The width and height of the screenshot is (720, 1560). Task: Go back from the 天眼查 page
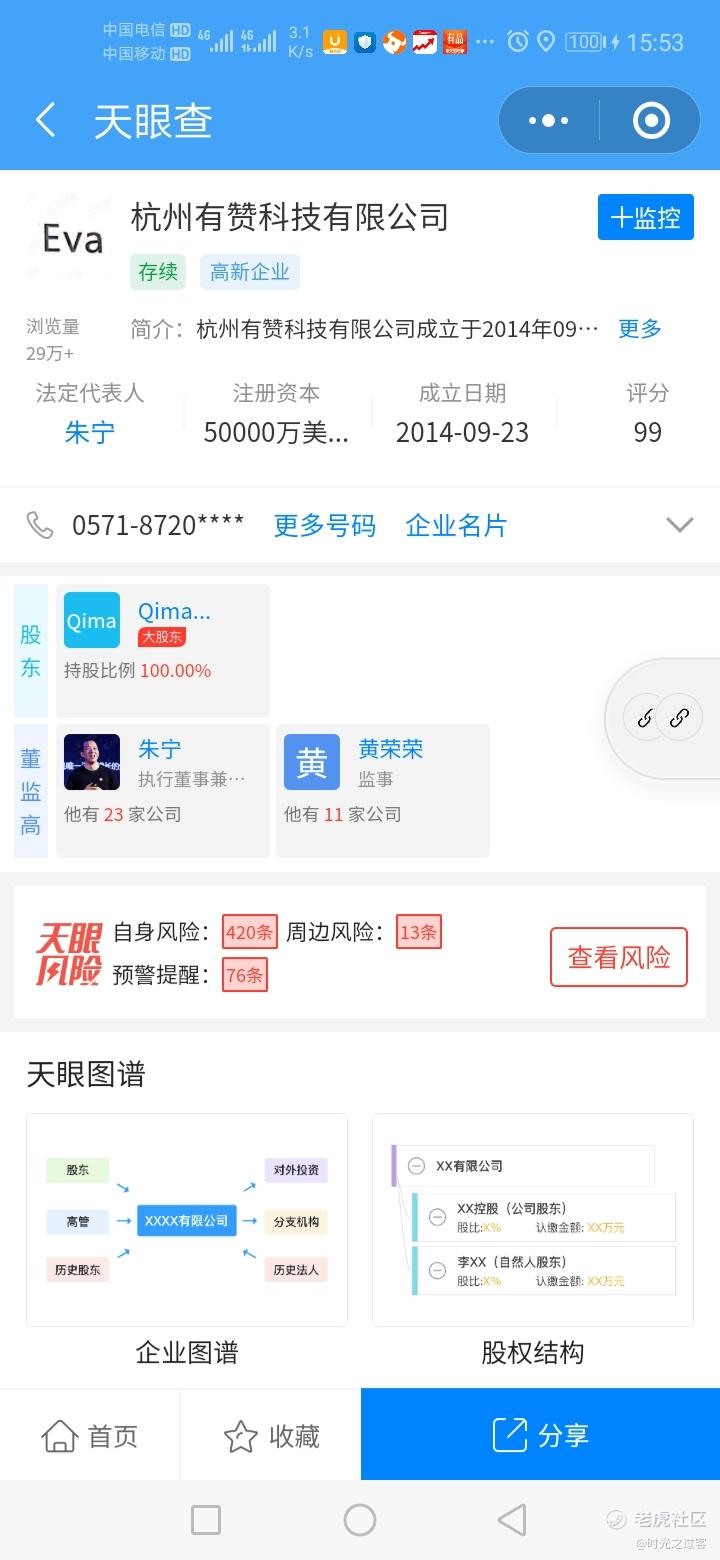45,121
